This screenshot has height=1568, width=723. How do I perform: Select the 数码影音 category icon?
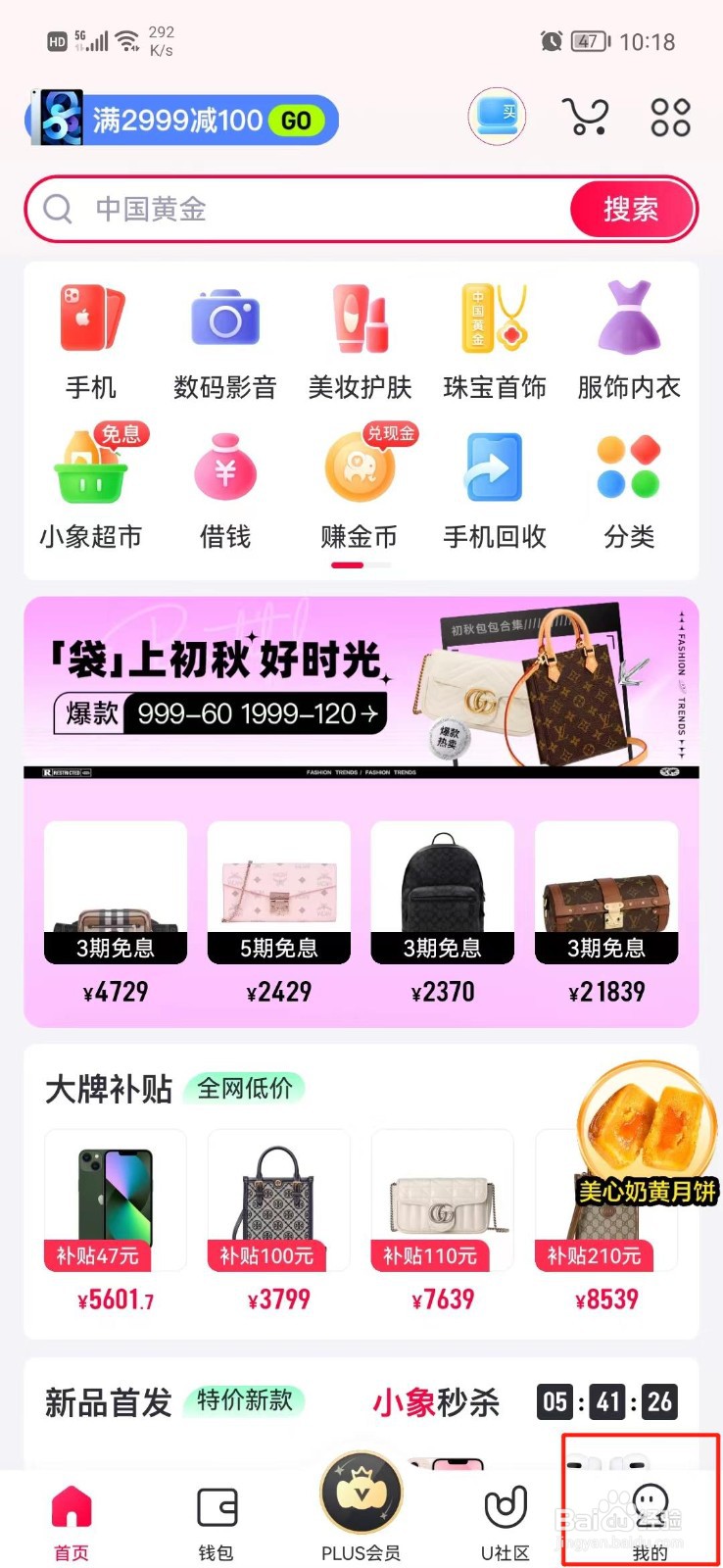pyautogui.click(x=225, y=318)
